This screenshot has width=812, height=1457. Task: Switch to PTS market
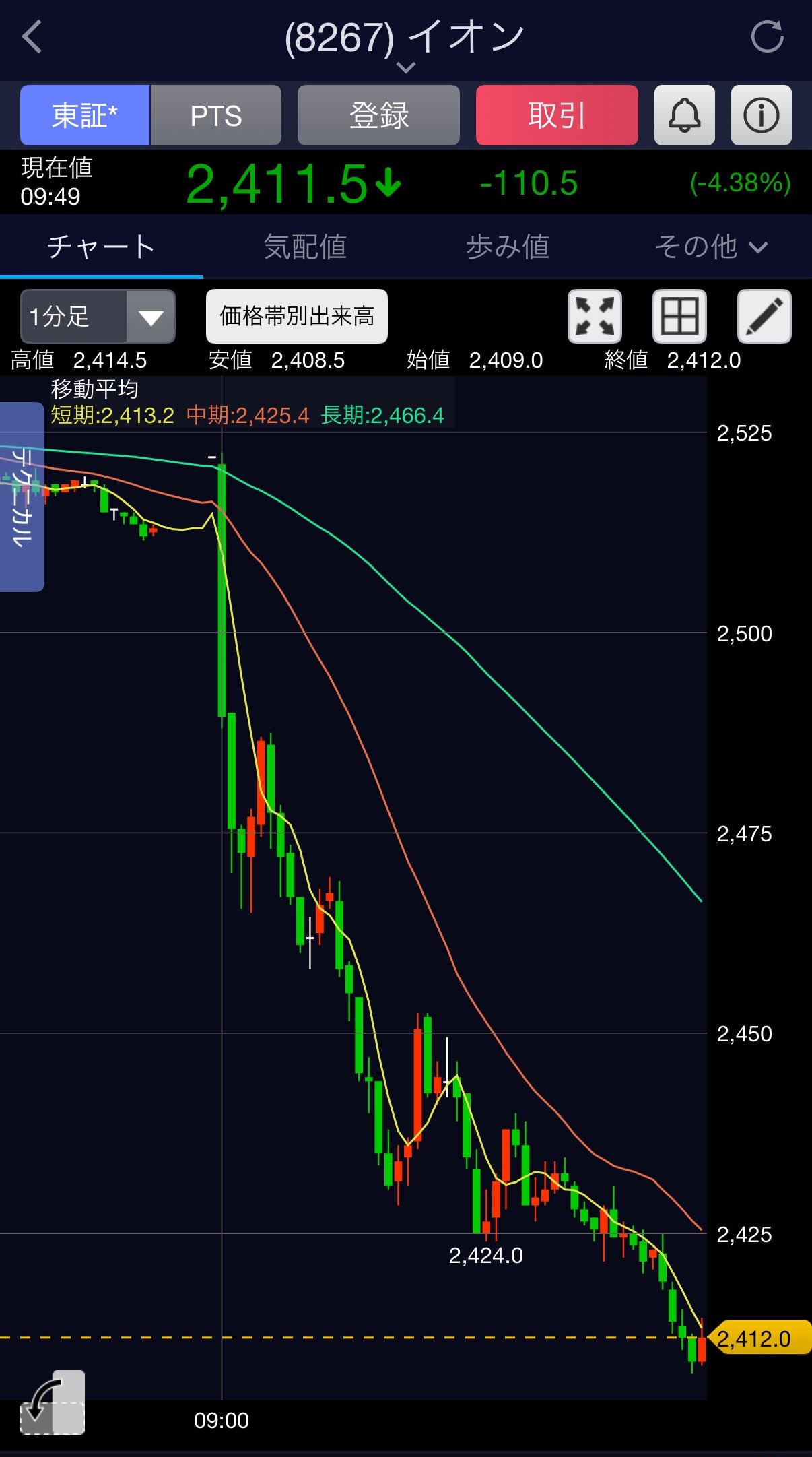216,115
